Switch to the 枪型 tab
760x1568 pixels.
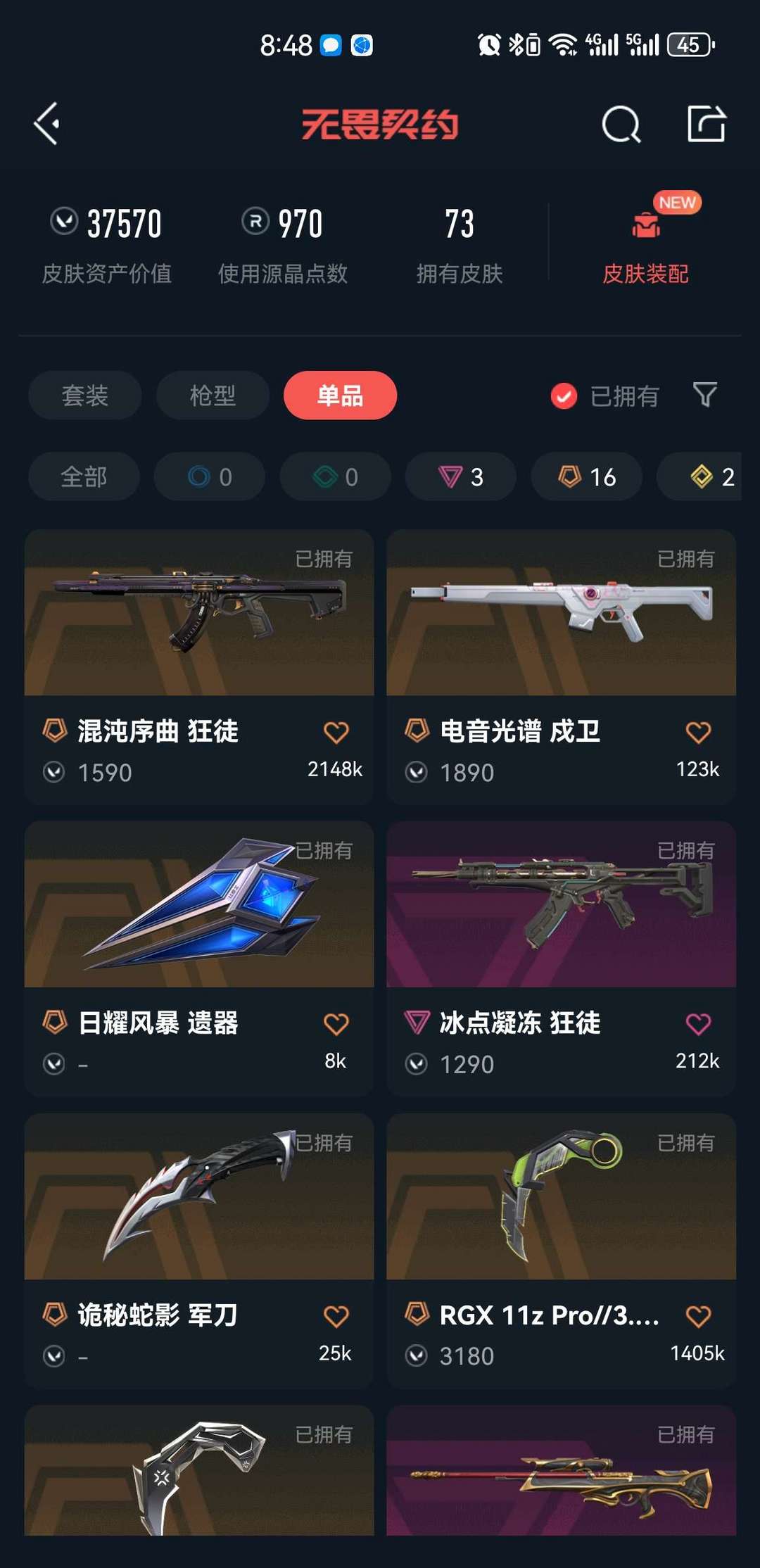(x=212, y=396)
